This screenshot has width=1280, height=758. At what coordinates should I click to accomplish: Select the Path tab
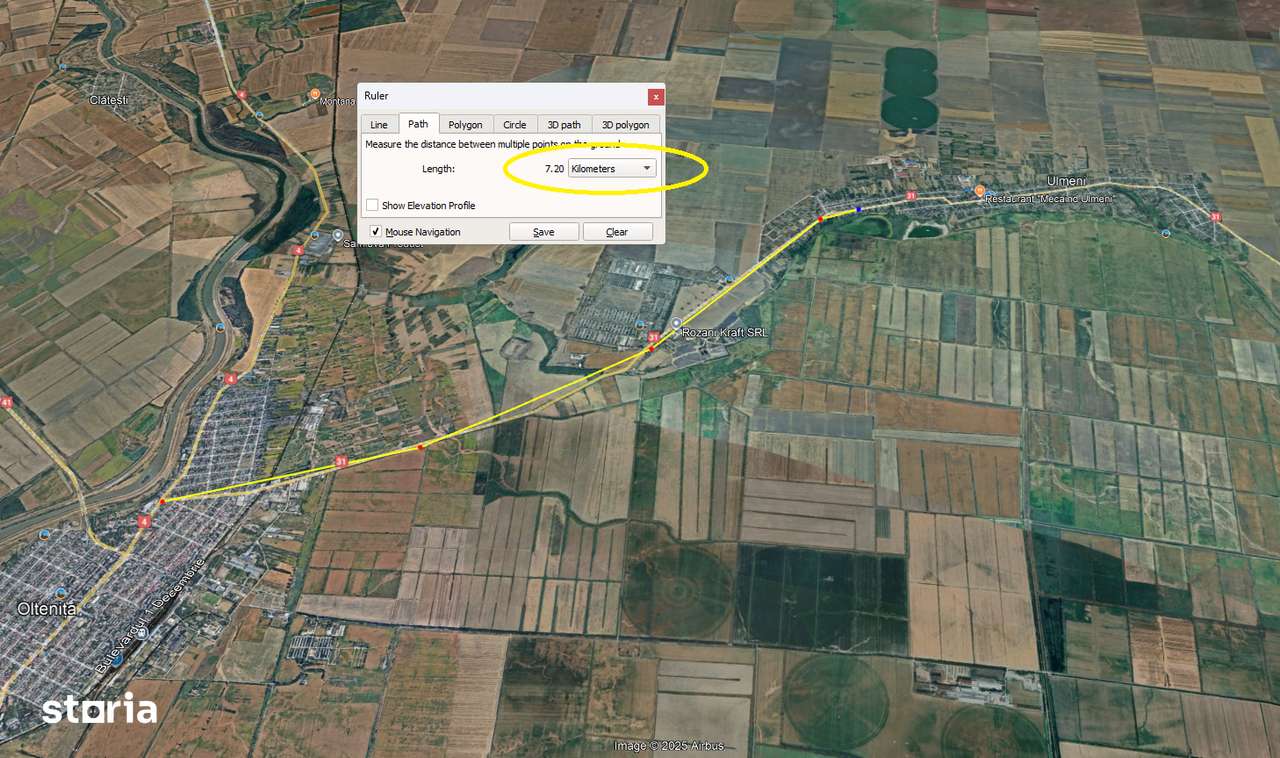click(418, 124)
